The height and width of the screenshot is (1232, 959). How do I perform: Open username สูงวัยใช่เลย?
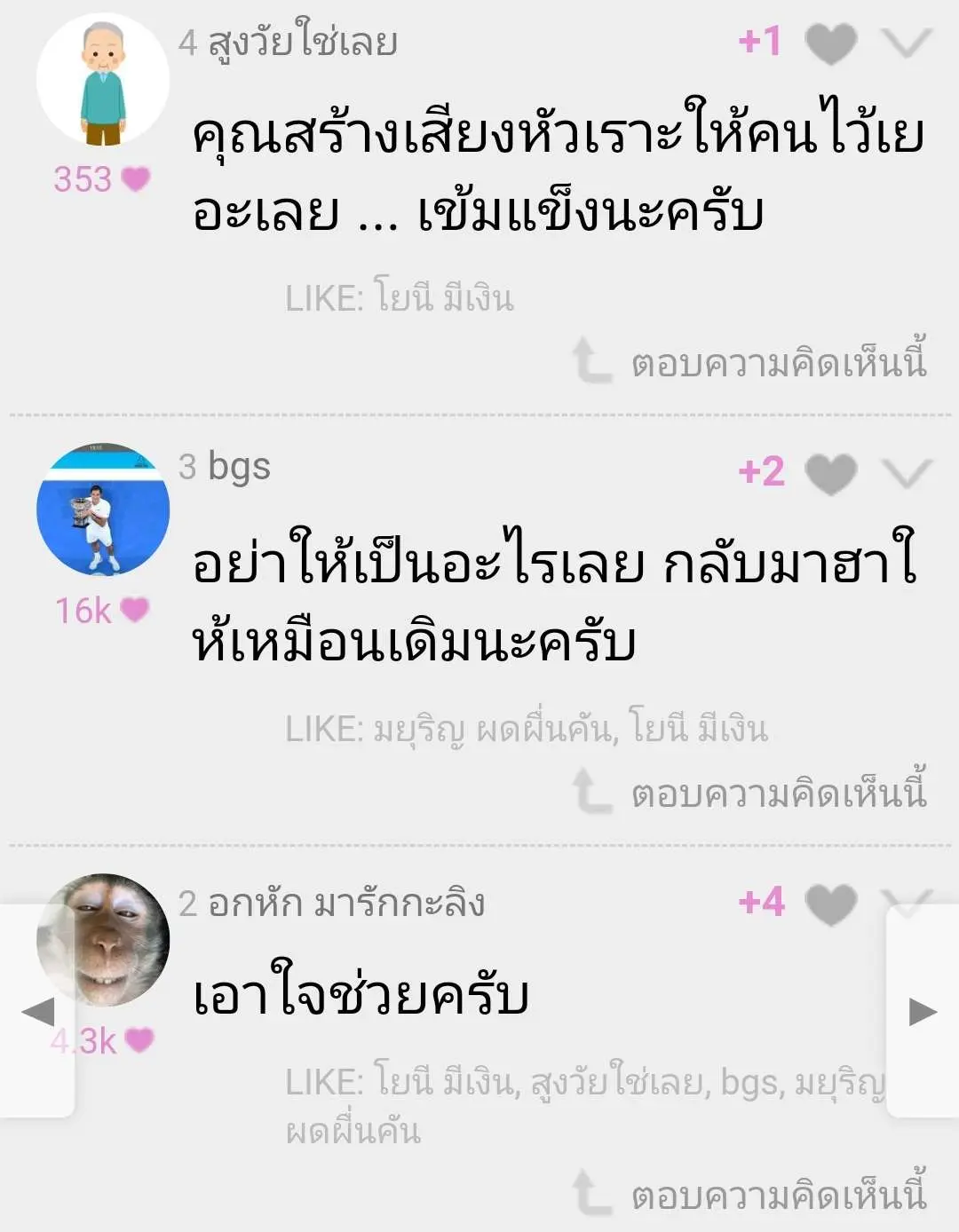coord(302,42)
